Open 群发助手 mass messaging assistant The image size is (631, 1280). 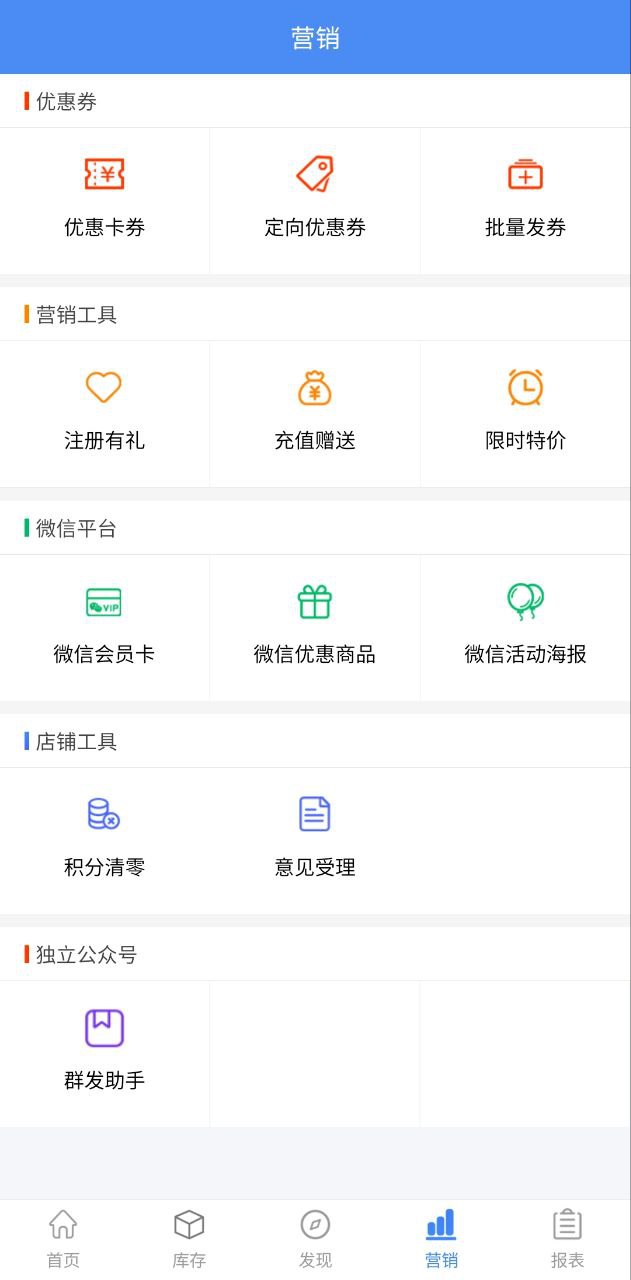point(104,1054)
